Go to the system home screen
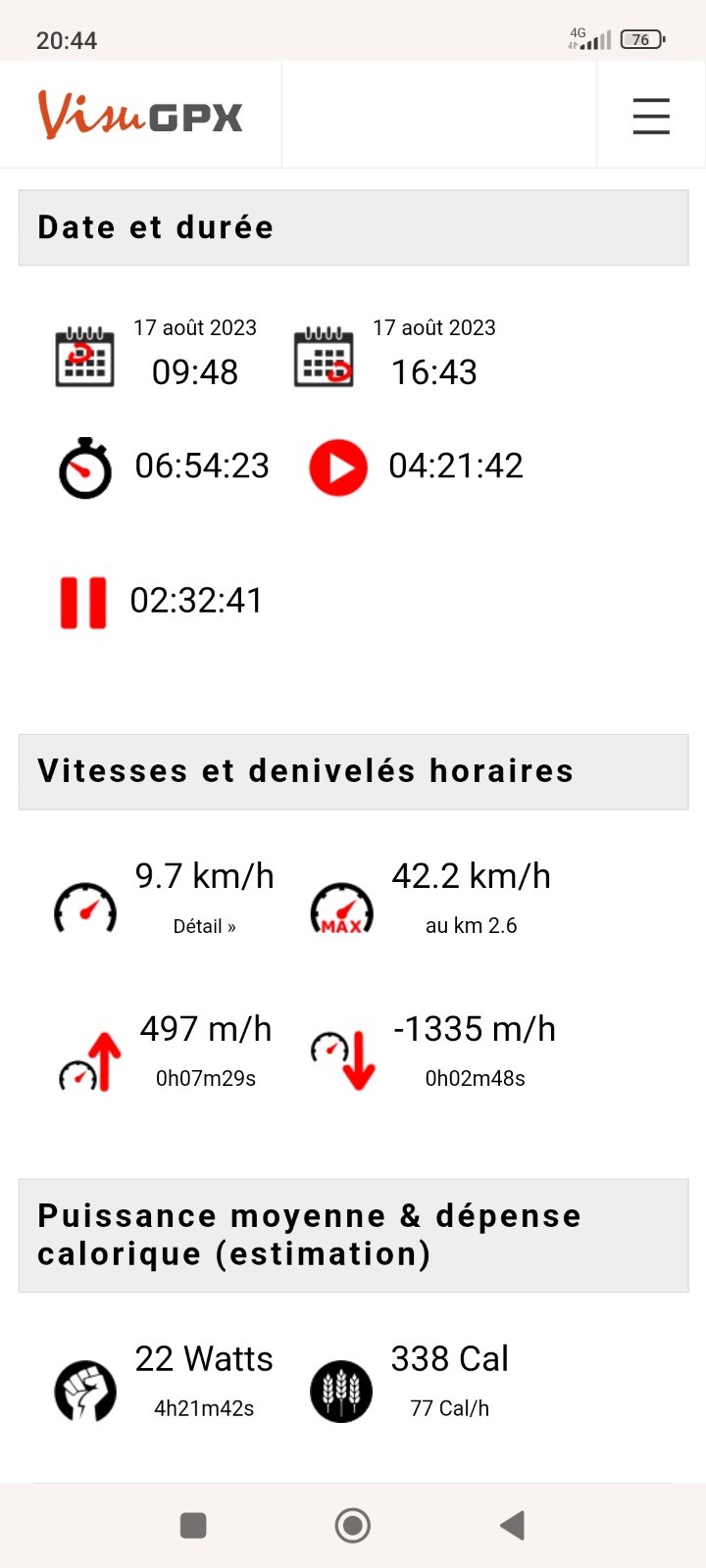The image size is (706, 1568). click(x=353, y=1525)
